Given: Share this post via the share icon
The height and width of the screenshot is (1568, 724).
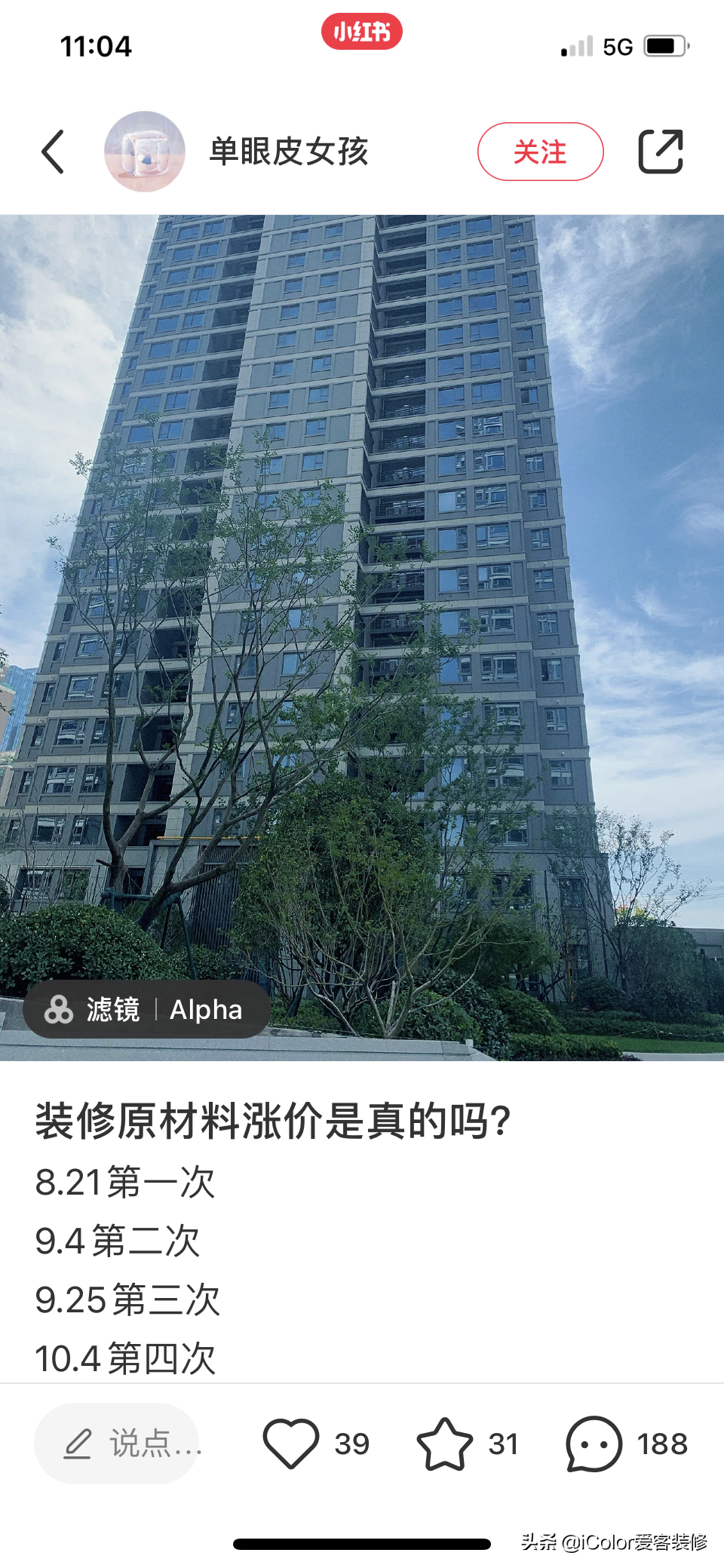Looking at the screenshot, I should [661, 152].
